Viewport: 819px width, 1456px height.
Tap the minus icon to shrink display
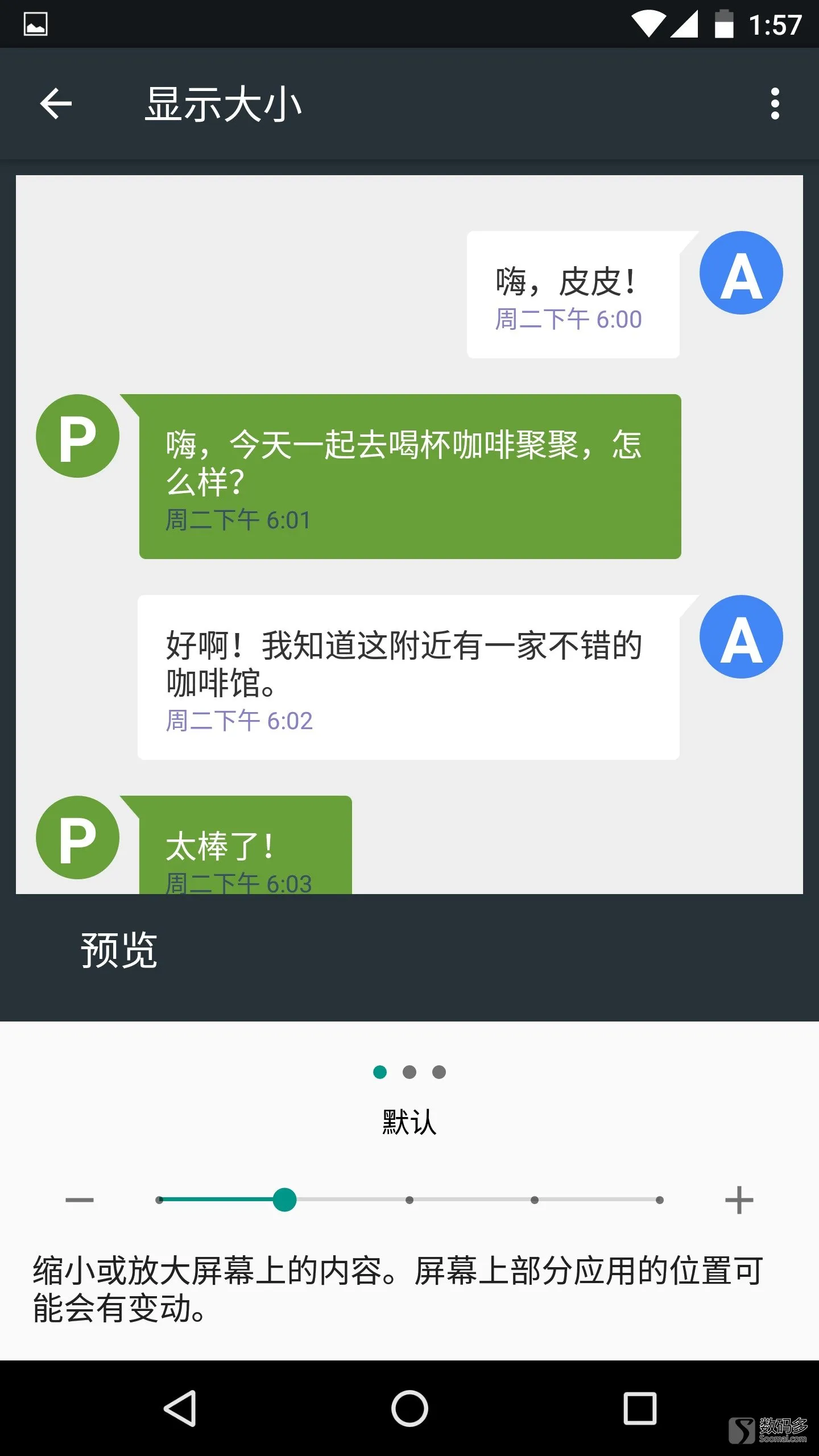pyautogui.click(x=80, y=1200)
